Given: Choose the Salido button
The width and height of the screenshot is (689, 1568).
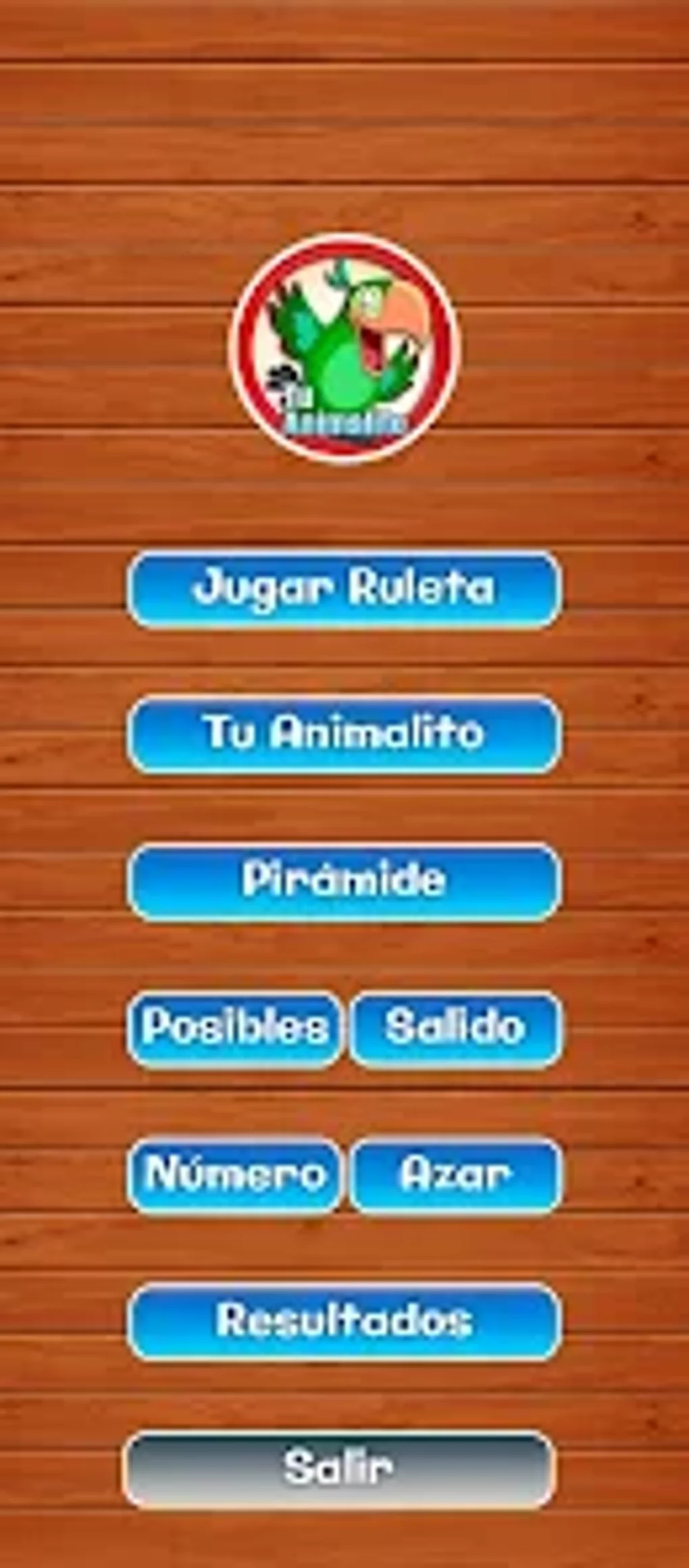Looking at the screenshot, I should 455,1028.
